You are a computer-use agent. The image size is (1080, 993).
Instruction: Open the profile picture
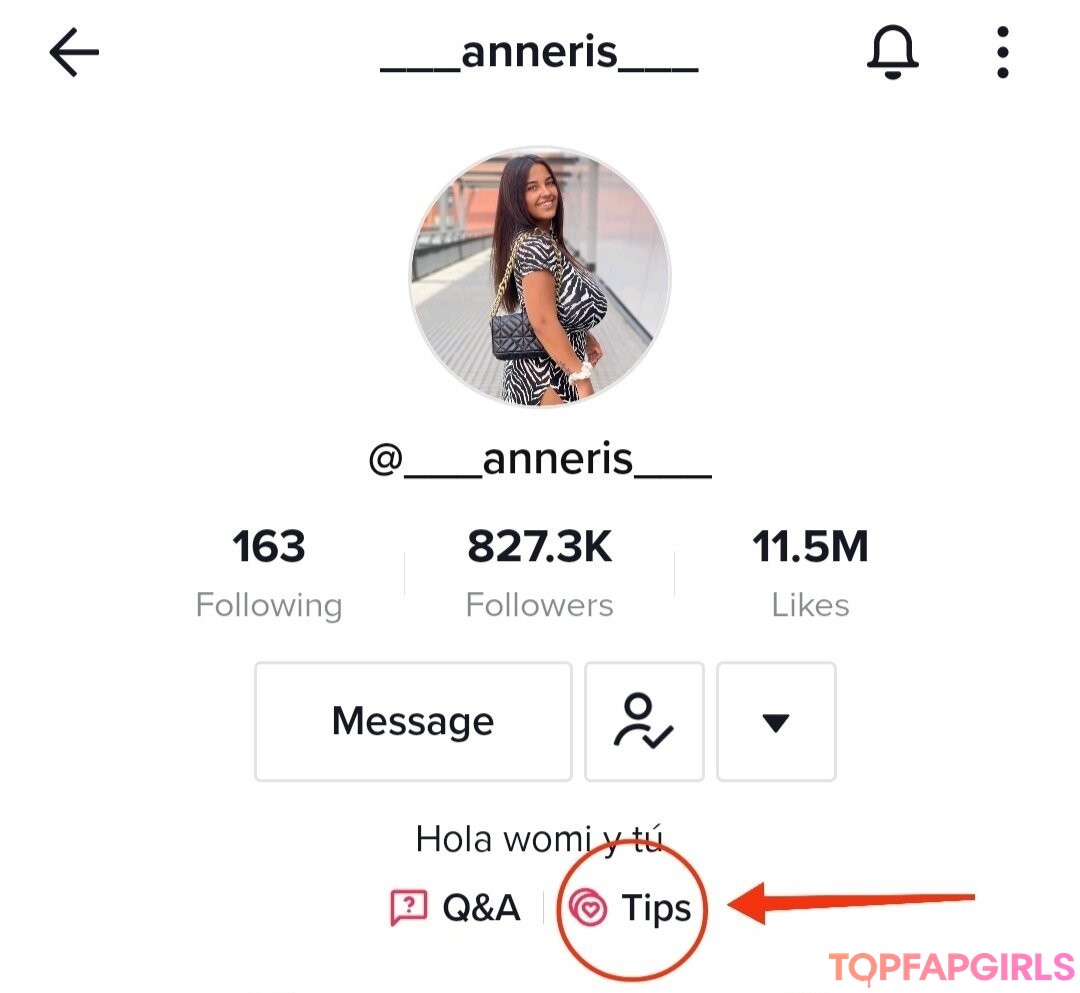[x=540, y=277]
